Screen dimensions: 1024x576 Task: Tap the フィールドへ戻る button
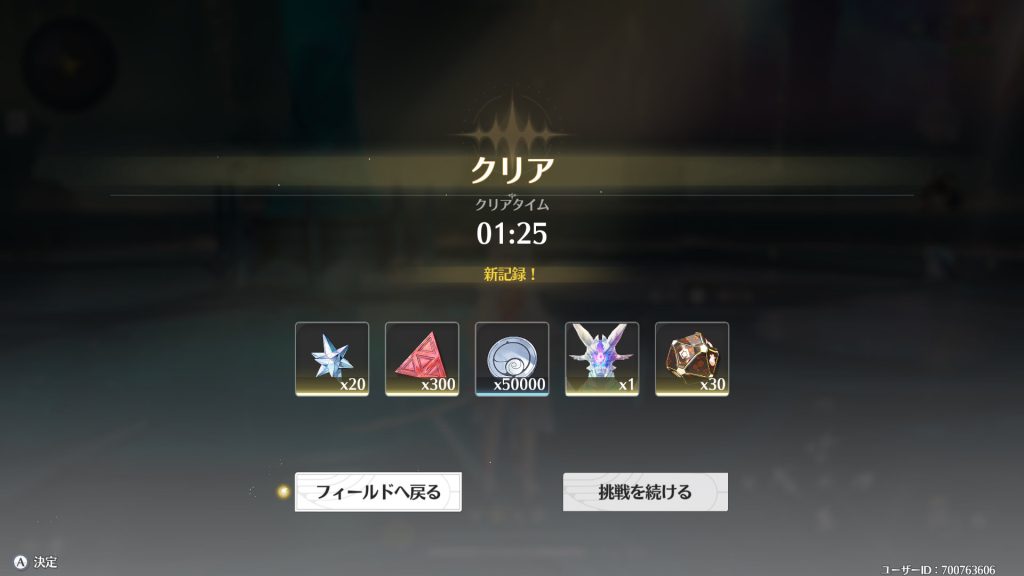click(378, 492)
